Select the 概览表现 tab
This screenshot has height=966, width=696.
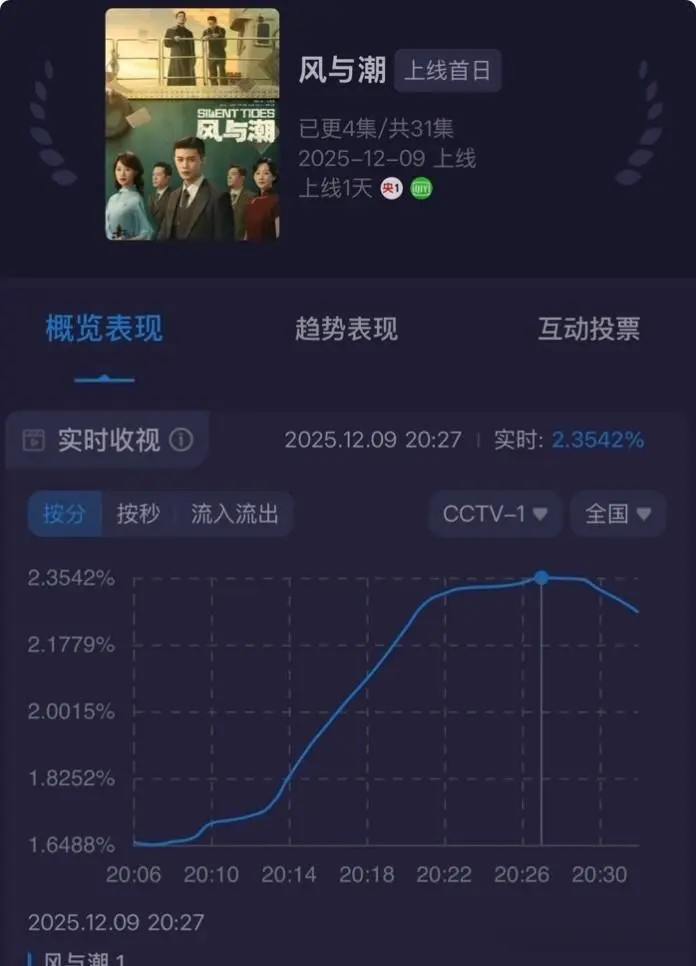click(x=104, y=329)
